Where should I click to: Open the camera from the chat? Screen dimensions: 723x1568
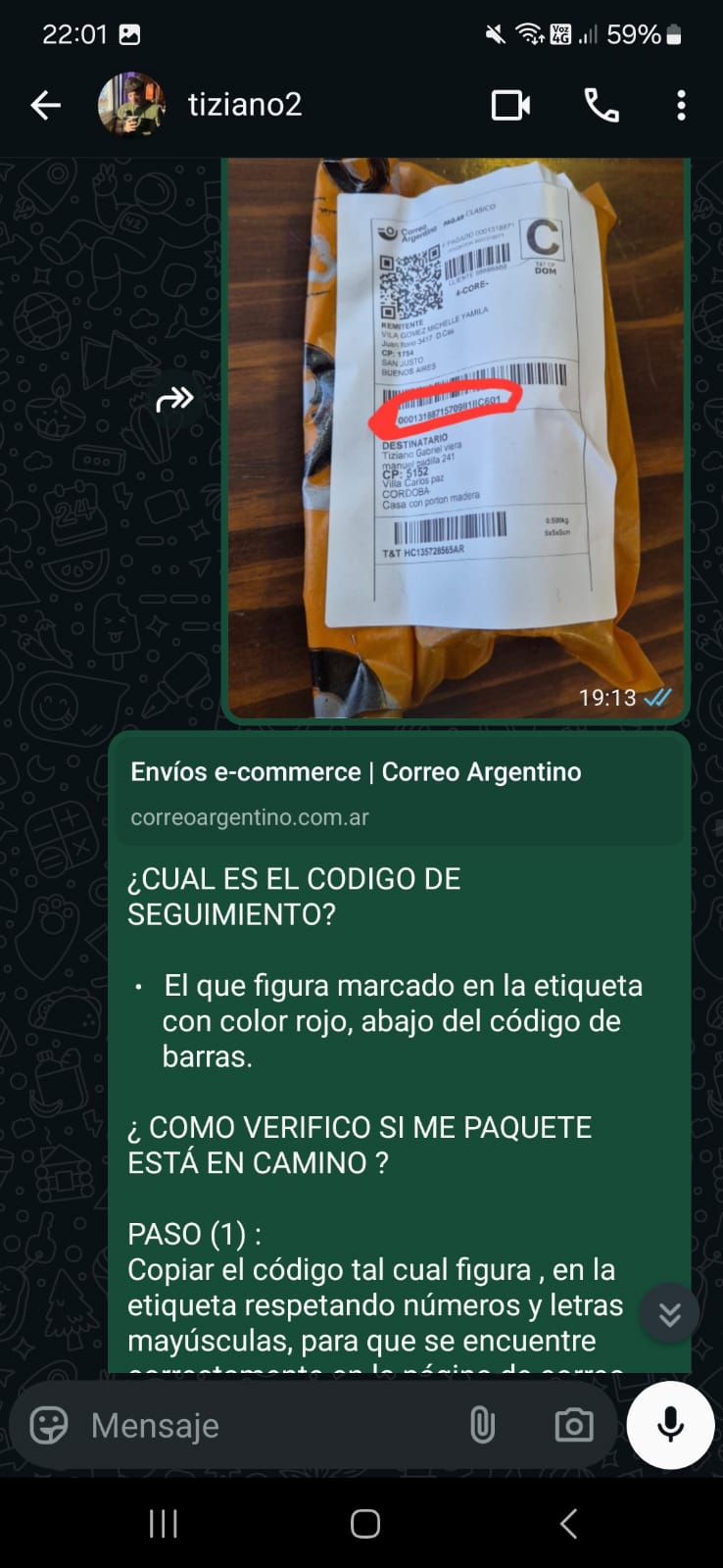(573, 1425)
